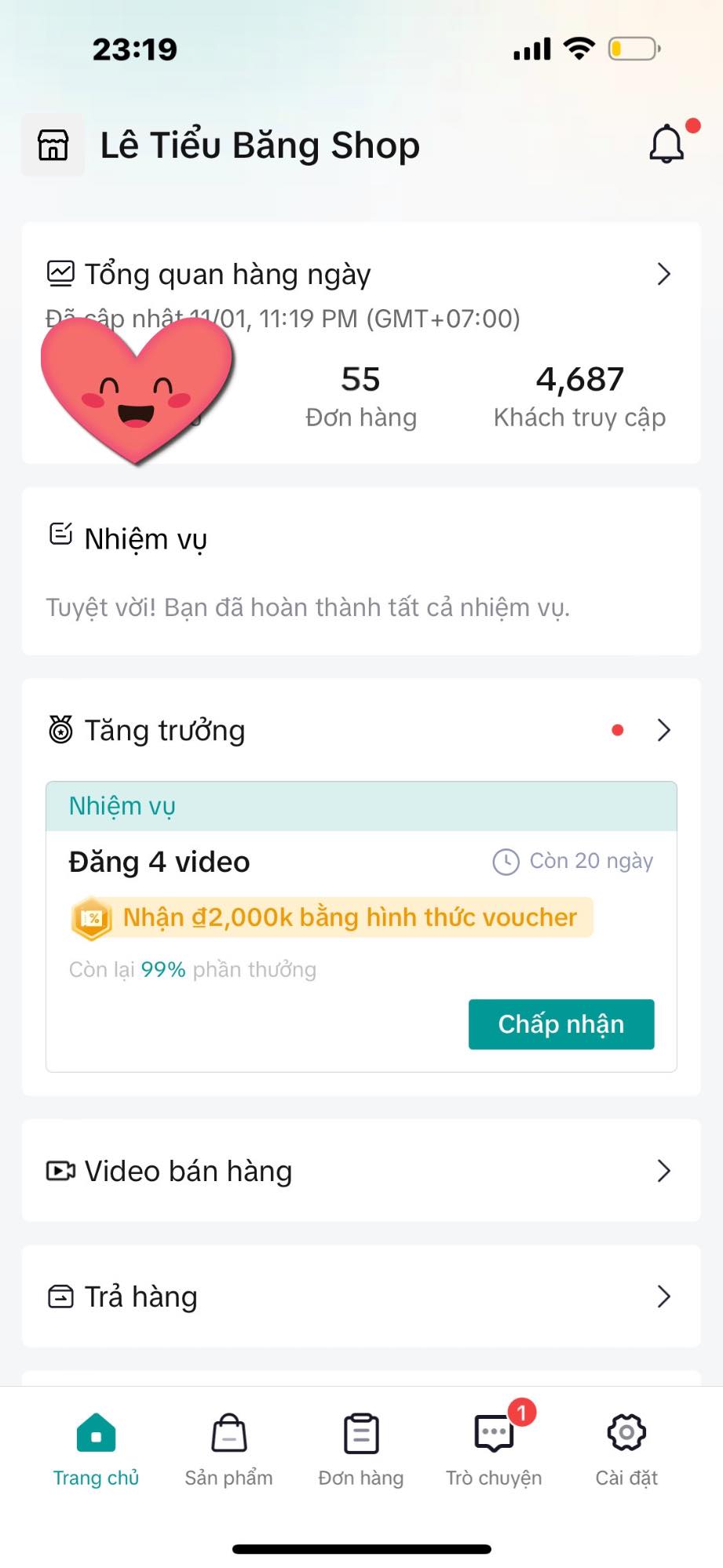Tap the shop icon beside Lê Tiểu Băng Shop
Viewport: 723px width, 1568px height.
click(53, 145)
